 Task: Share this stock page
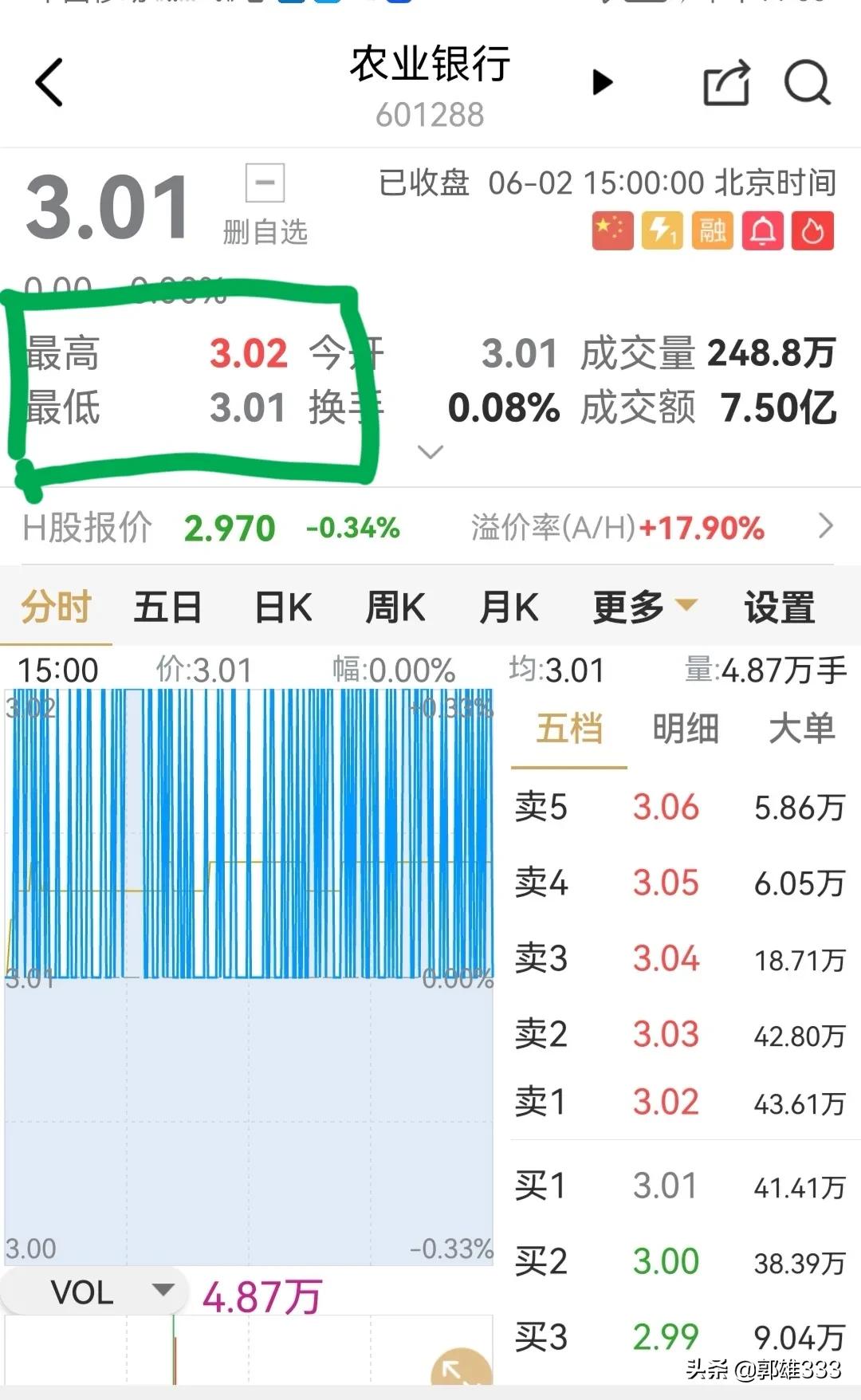click(726, 82)
